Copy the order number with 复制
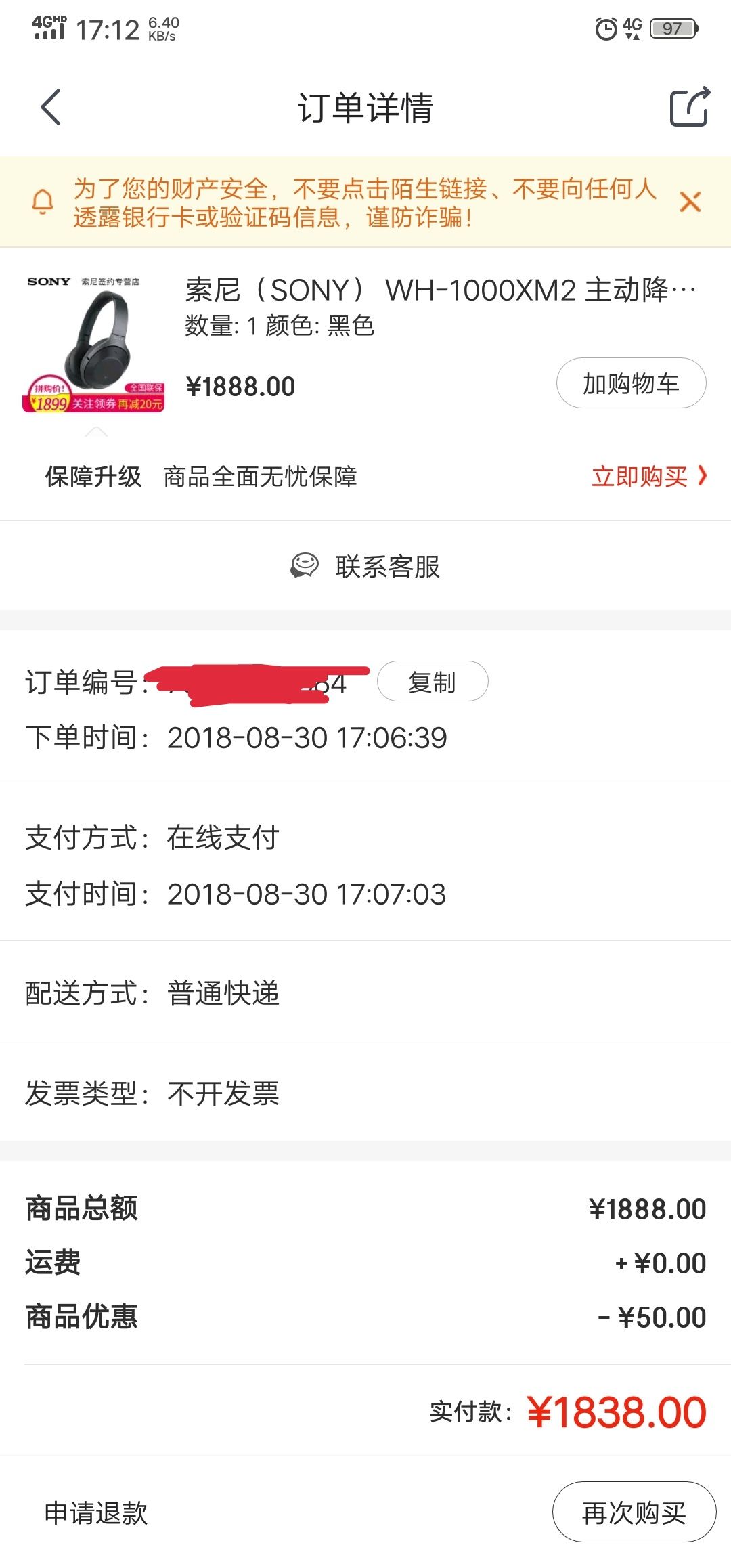The height and width of the screenshot is (1568, 731). point(432,682)
